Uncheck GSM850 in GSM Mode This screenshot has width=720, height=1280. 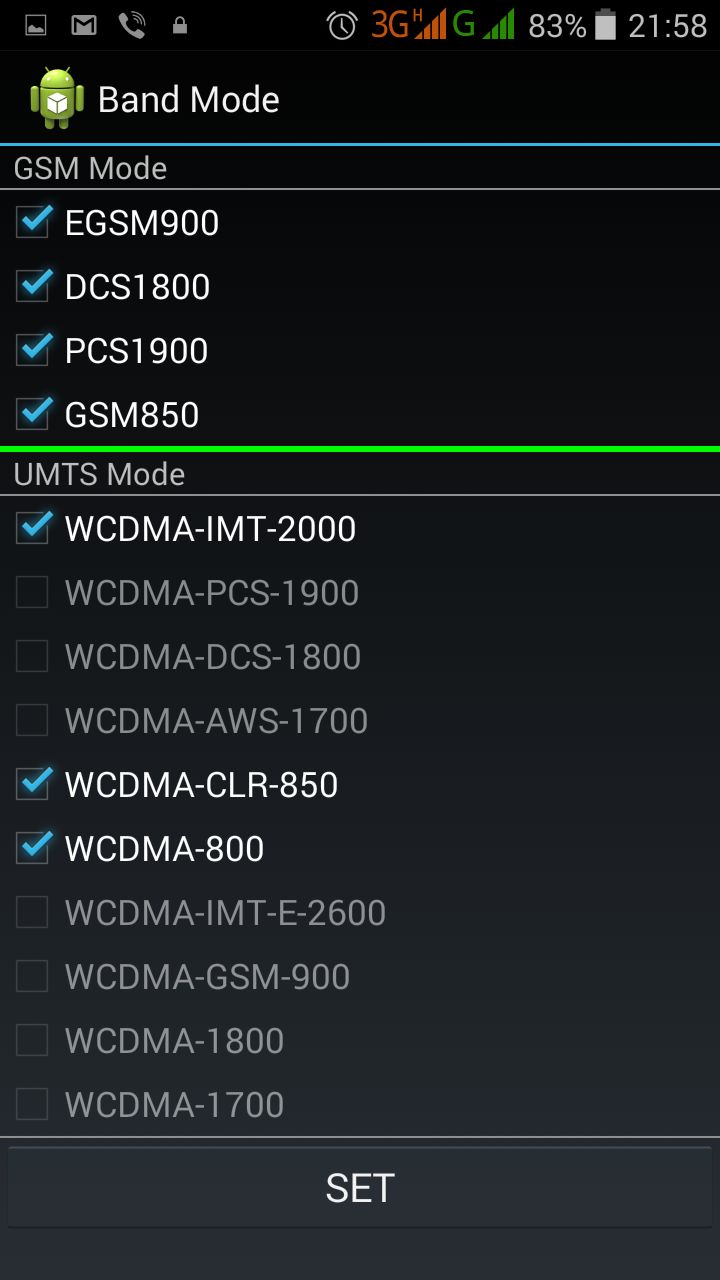click(32, 414)
